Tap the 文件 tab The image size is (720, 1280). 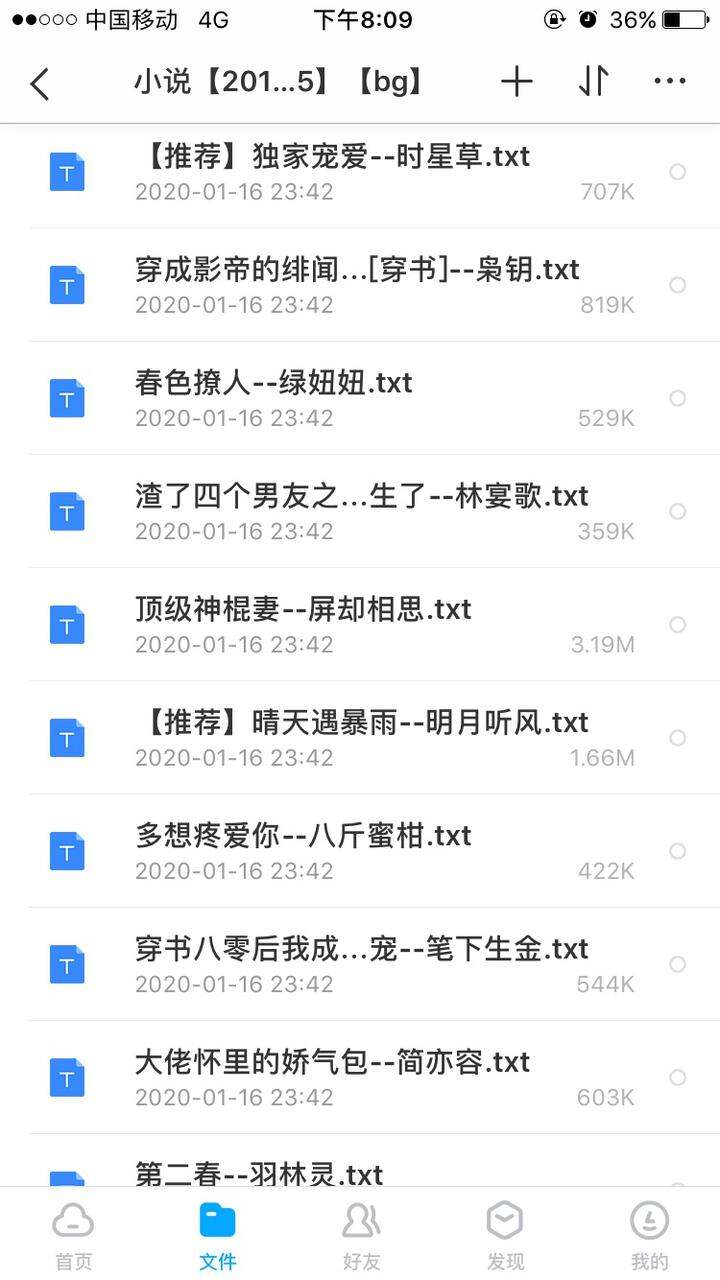tap(217, 1236)
